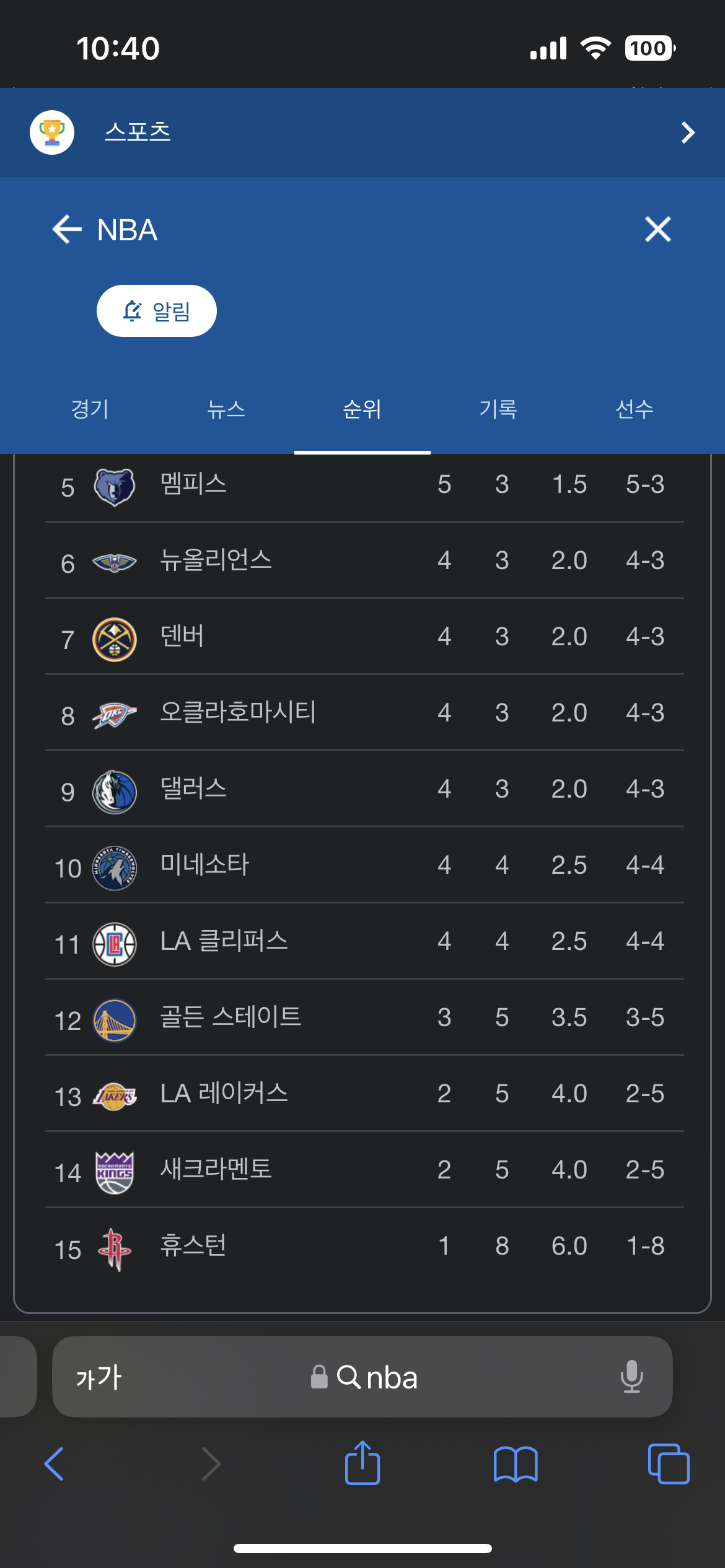The height and width of the screenshot is (1568, 725).
Task: View the 선수 tab
Action: (x=634, y=409)
